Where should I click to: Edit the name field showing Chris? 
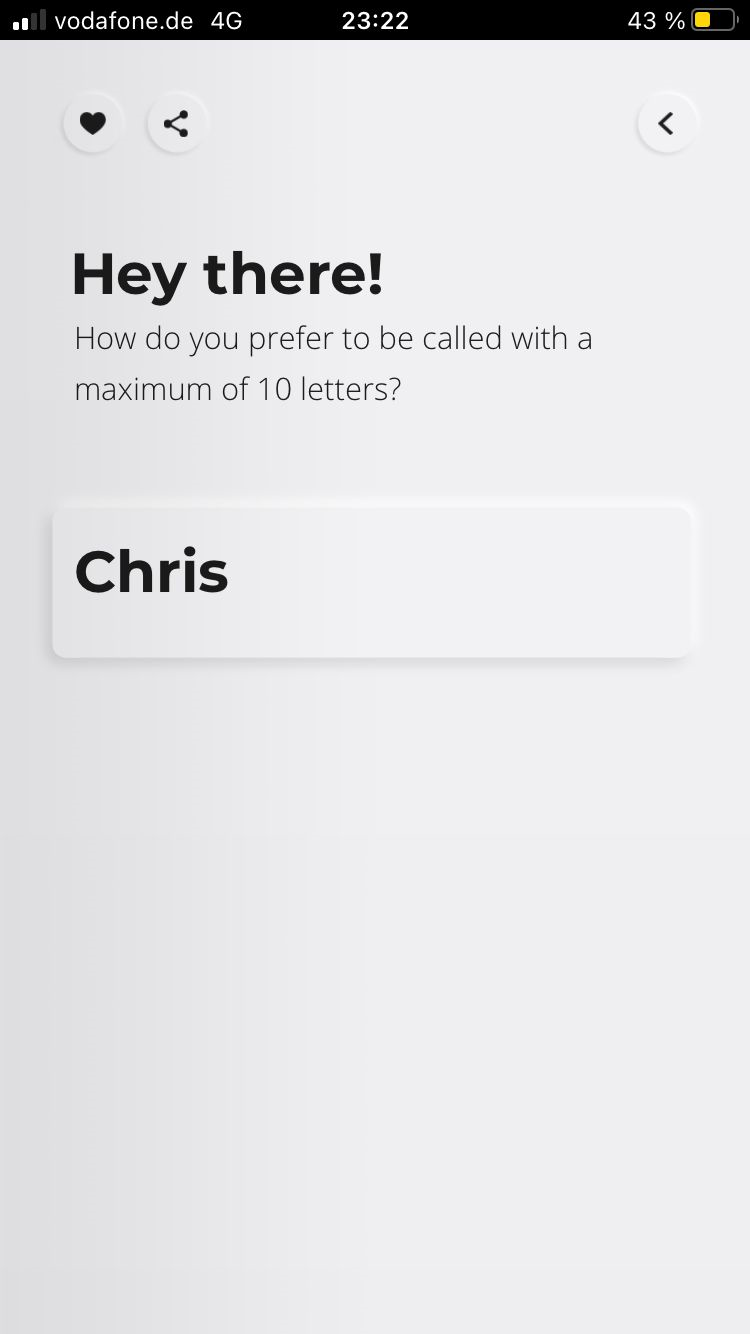click(372, 582)
